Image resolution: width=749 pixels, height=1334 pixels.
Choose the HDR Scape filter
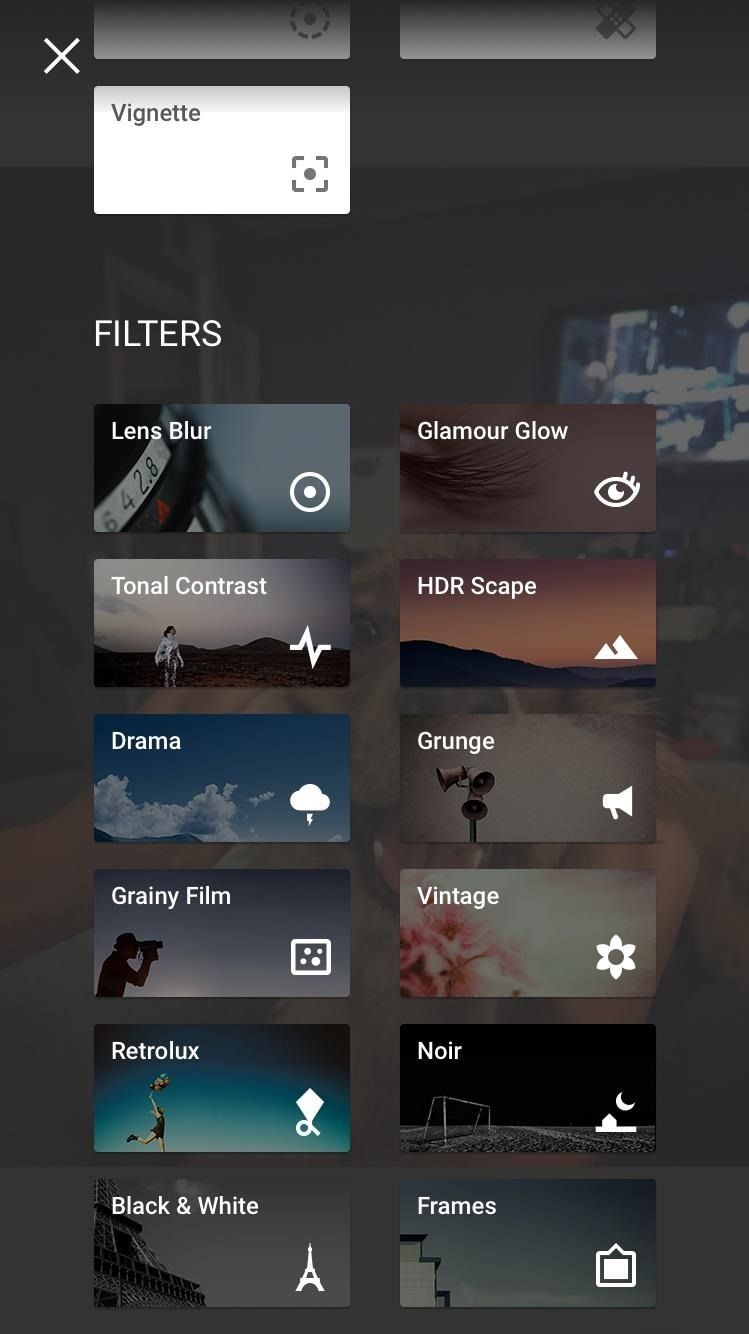coord(527,622)
